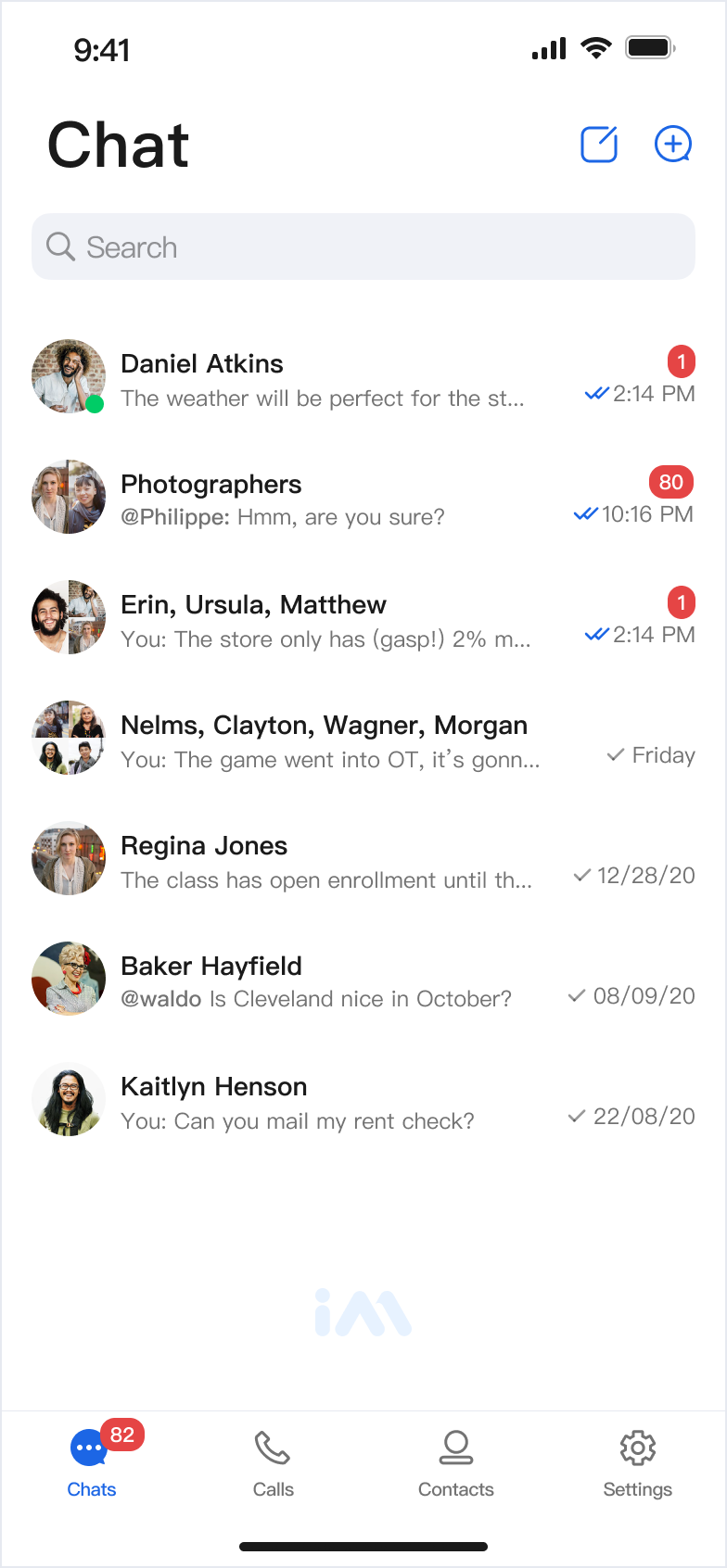The image size is (727, 1568).
Task: Start a new chat with plus icon
Action: pos(673,145)
